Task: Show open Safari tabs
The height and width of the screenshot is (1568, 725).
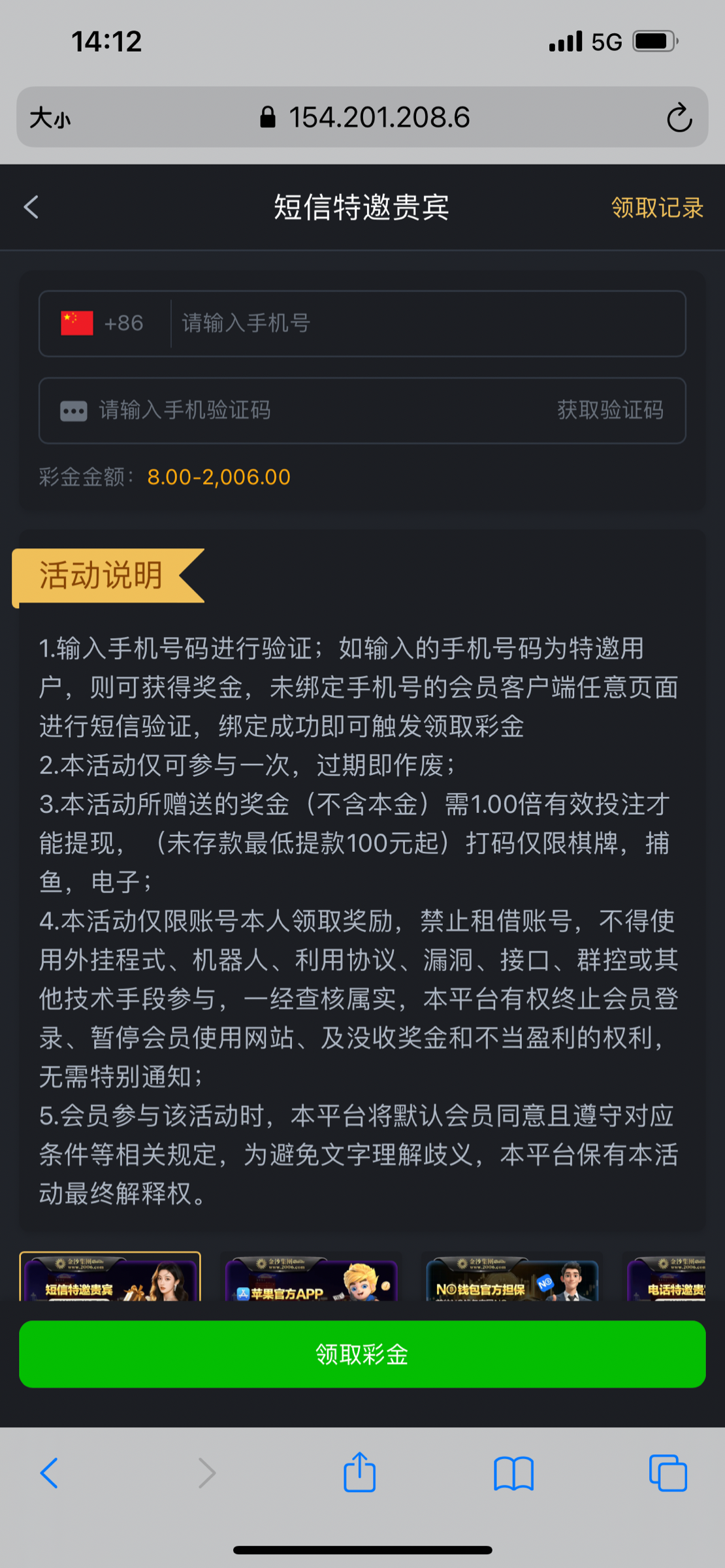Action: pyautogui.click(x=668, y=1473)
